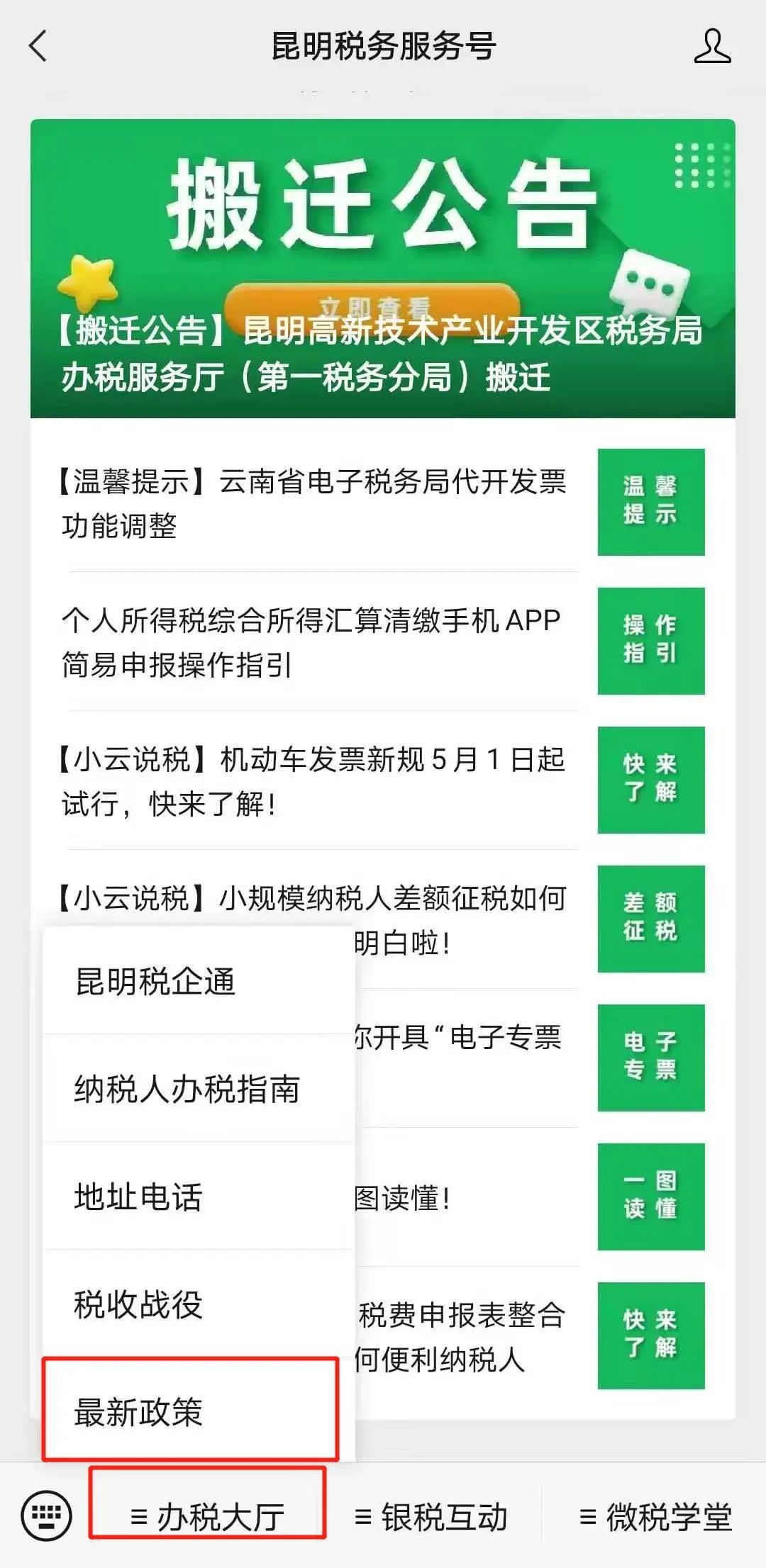Go back using the top-left arrow
The width and height of the screenshot is (766, 1568).
point(38,47)
